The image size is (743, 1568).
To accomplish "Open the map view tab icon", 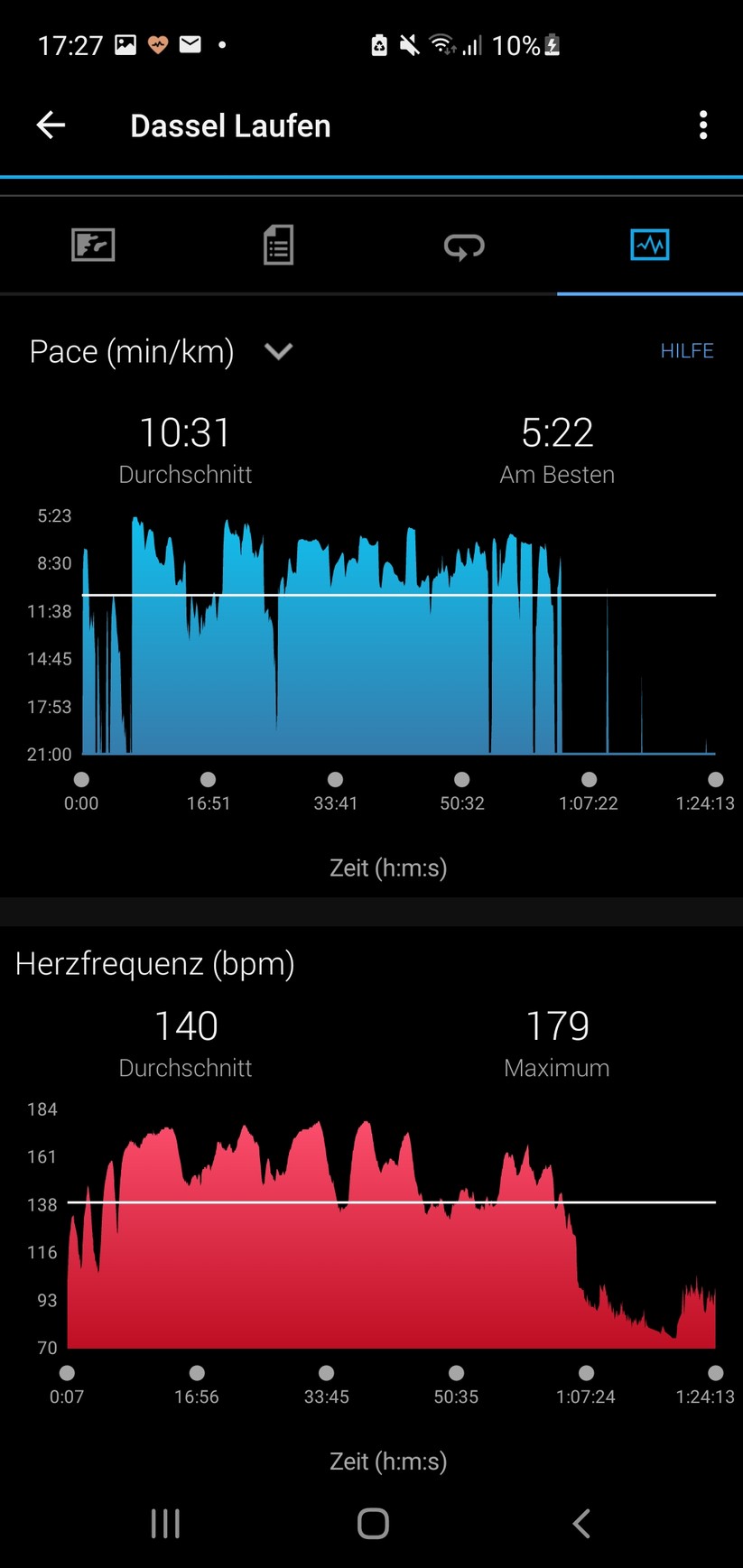I will (92, 245).
